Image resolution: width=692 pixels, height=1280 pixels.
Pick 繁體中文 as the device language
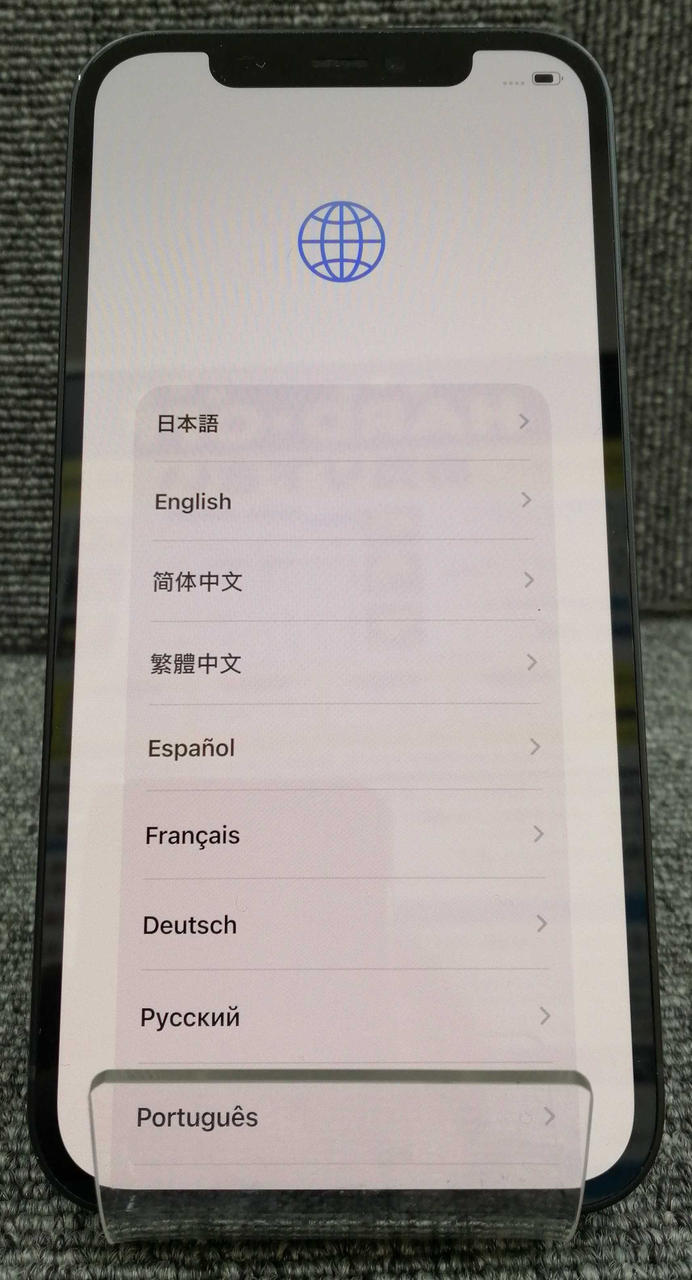340,663
